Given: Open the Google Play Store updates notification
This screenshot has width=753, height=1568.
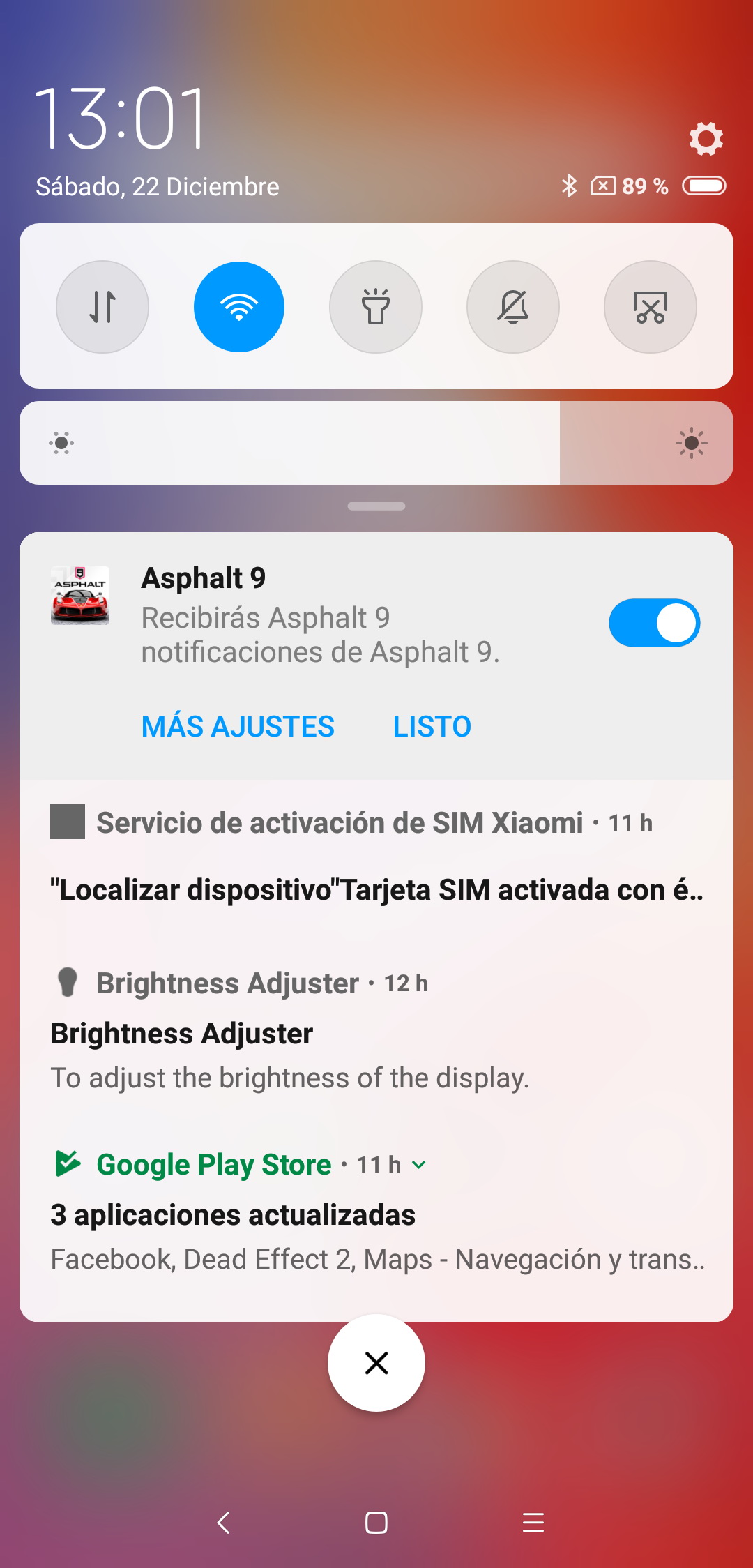Looking at the screenshot, I should 376,1214.
